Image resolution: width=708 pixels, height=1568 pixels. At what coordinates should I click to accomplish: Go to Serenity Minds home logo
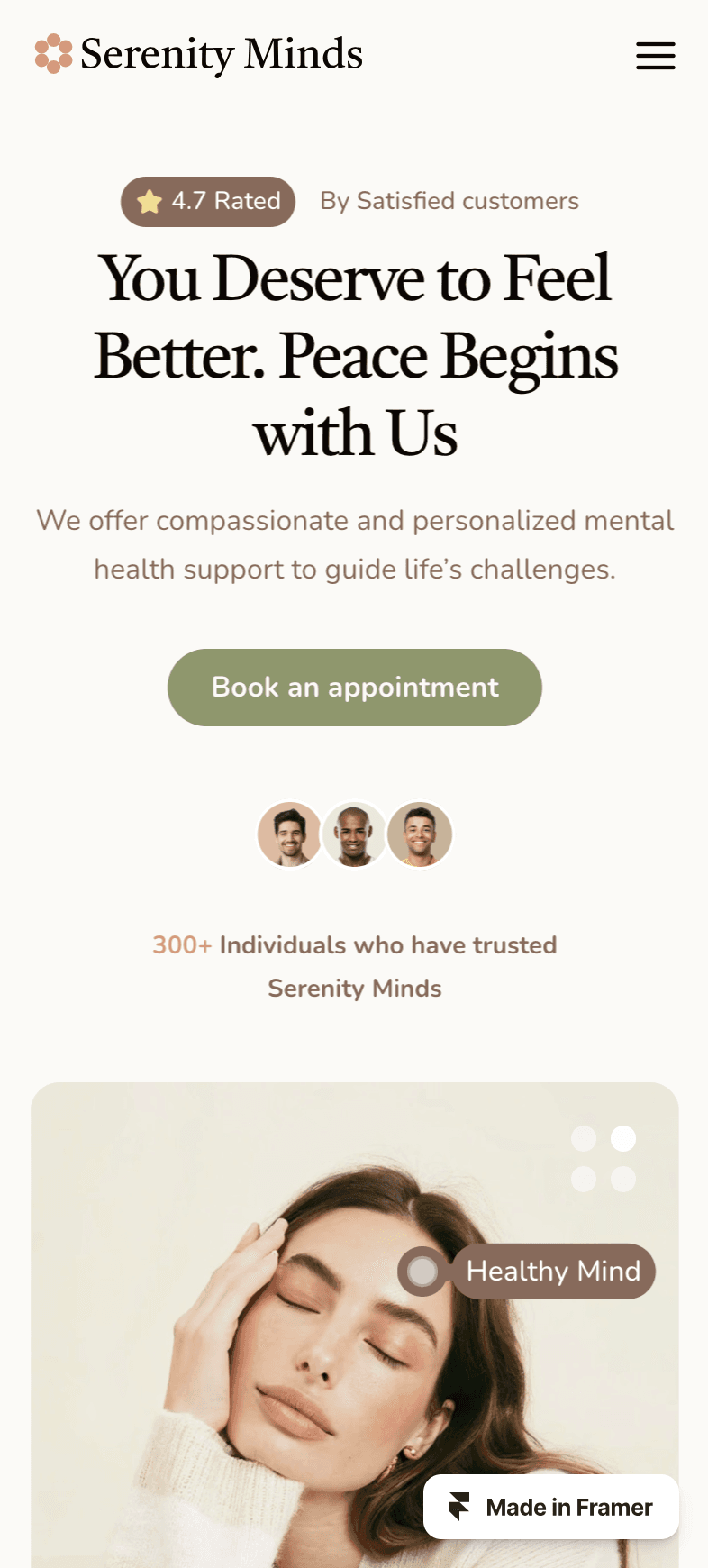(199, 54)
